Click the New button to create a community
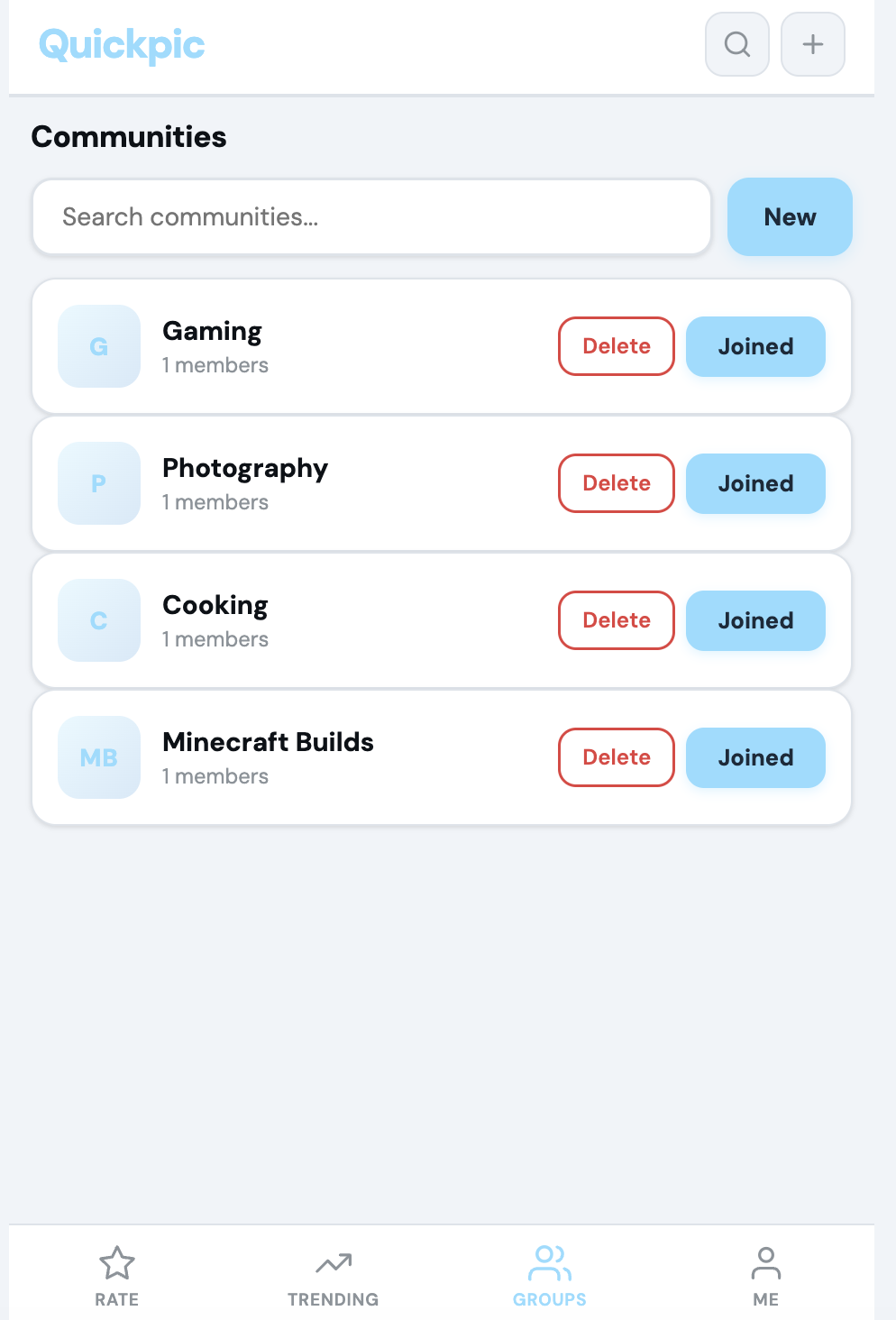896x1320 pixels. 790,217
